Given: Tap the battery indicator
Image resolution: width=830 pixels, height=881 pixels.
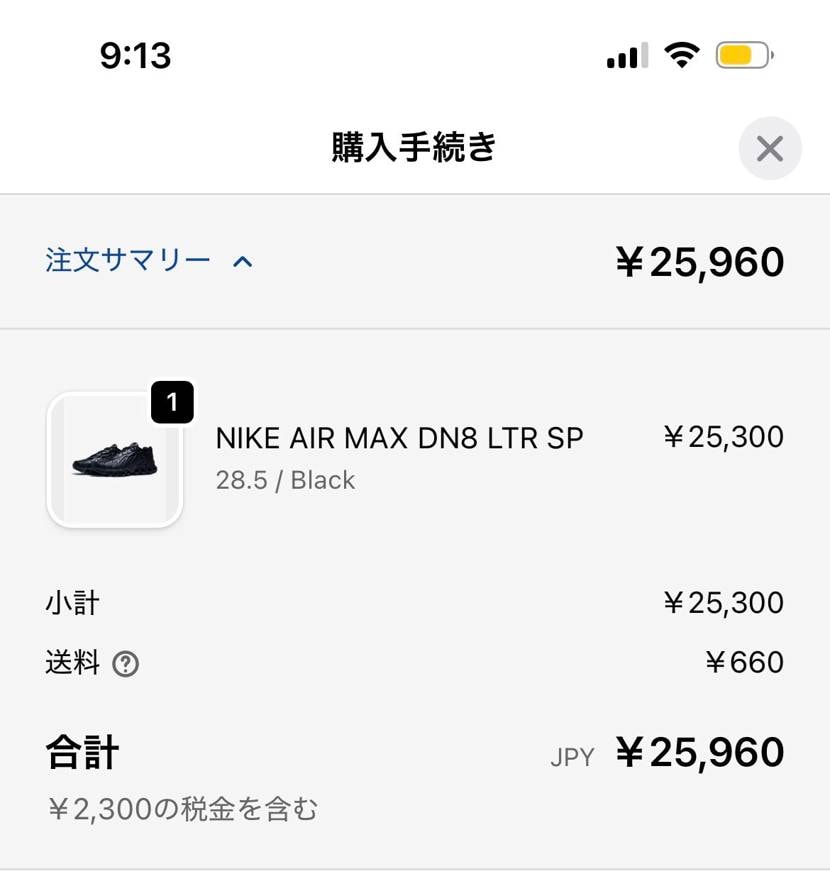Looking at the screenshot, I should pos(740,56).
